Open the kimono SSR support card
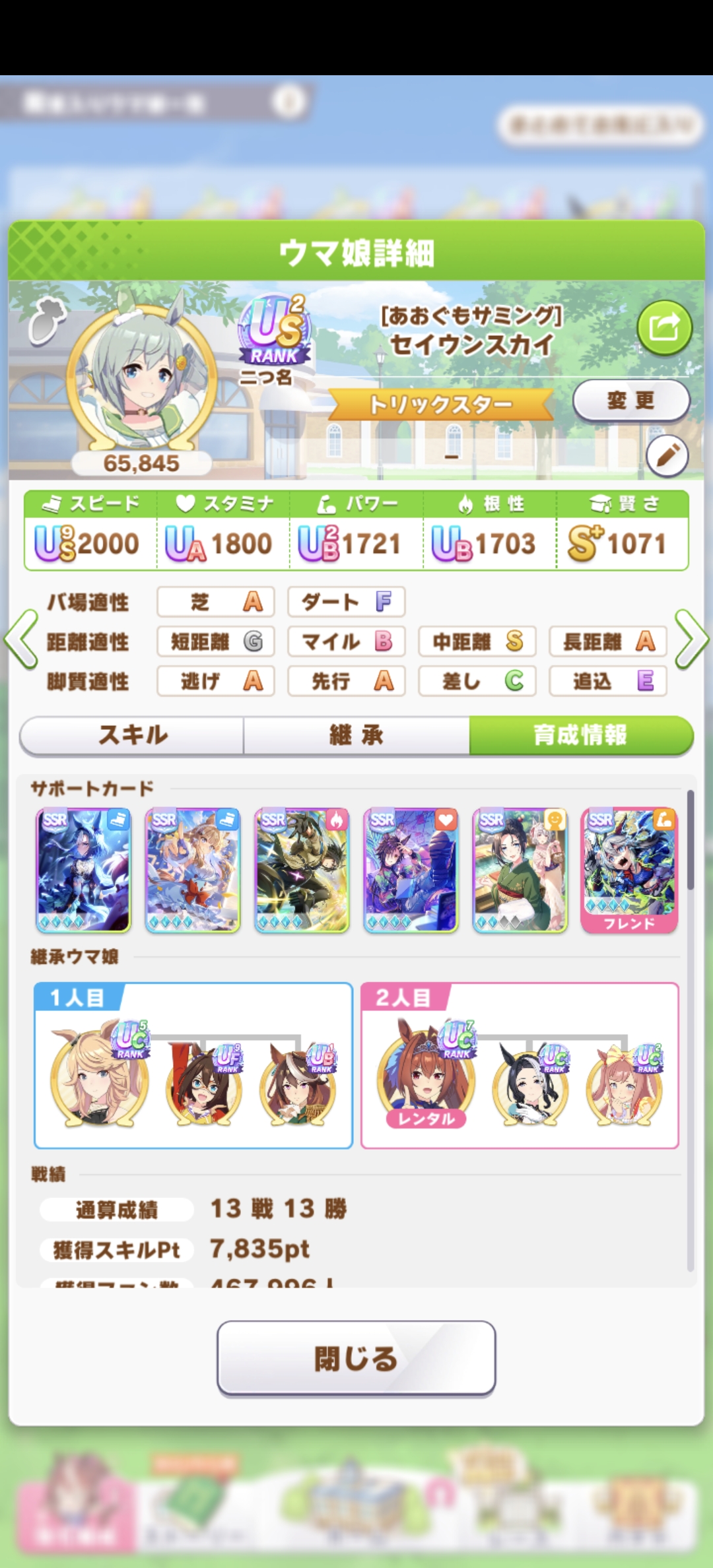This screenshot has height=1568, width=713. (520, 870)
